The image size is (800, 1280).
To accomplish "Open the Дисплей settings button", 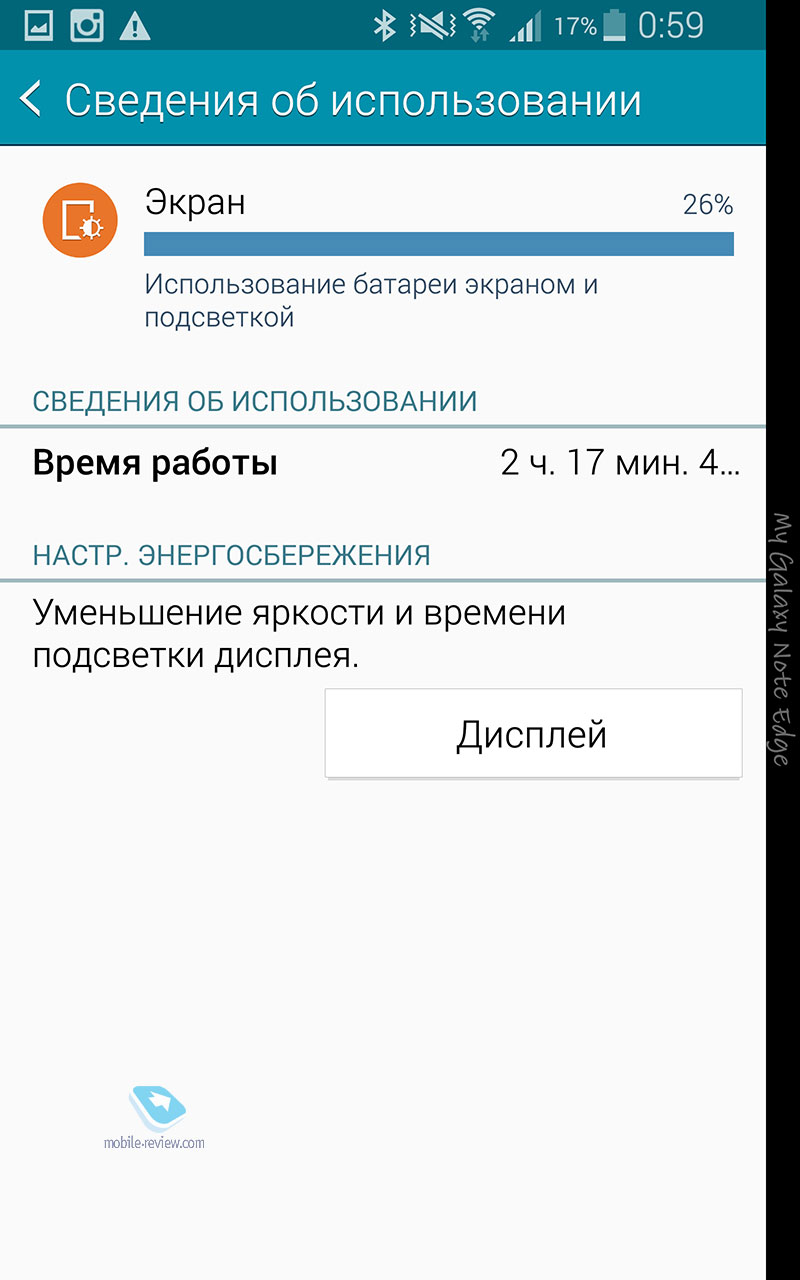I will 533,733.
